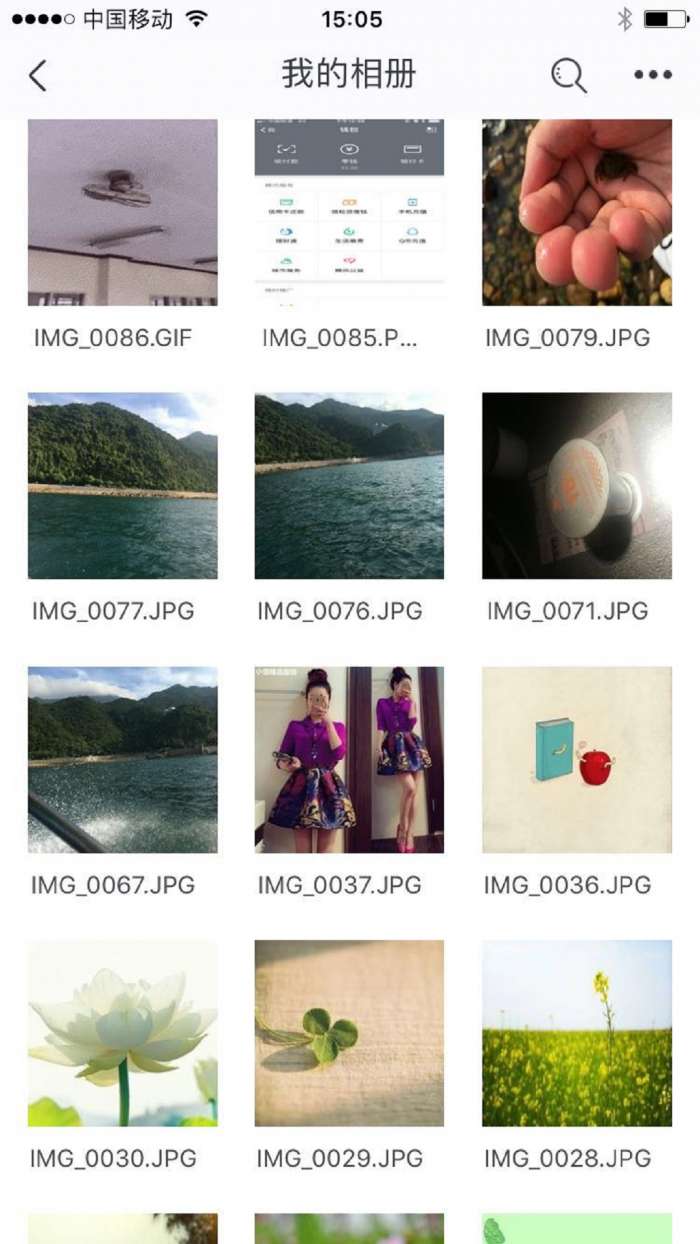Open IMG_0028.JPG yellow flower field
The width and height of the screenshot is (700, 1244).
[x=576, y=1033]
